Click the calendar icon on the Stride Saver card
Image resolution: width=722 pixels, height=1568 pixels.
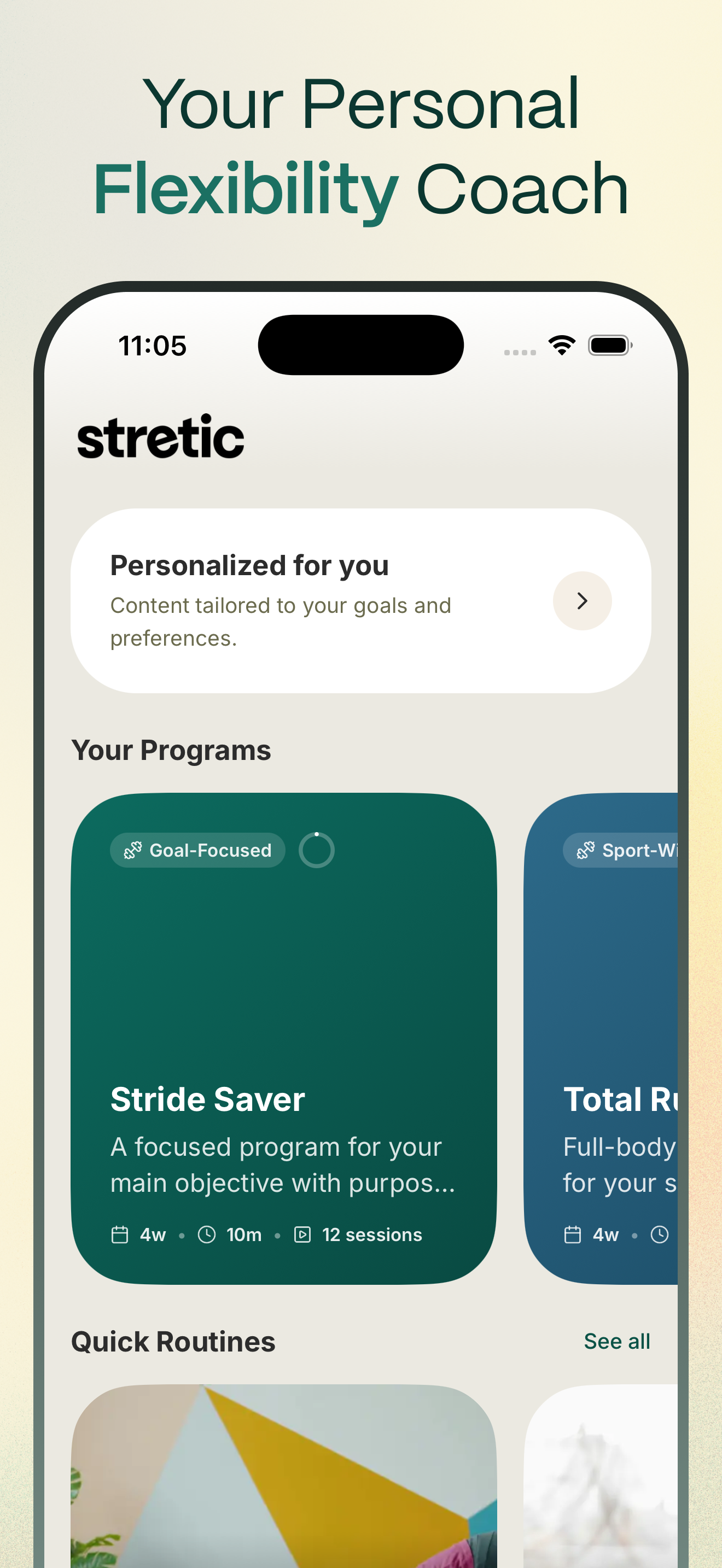pos(120,1234)
